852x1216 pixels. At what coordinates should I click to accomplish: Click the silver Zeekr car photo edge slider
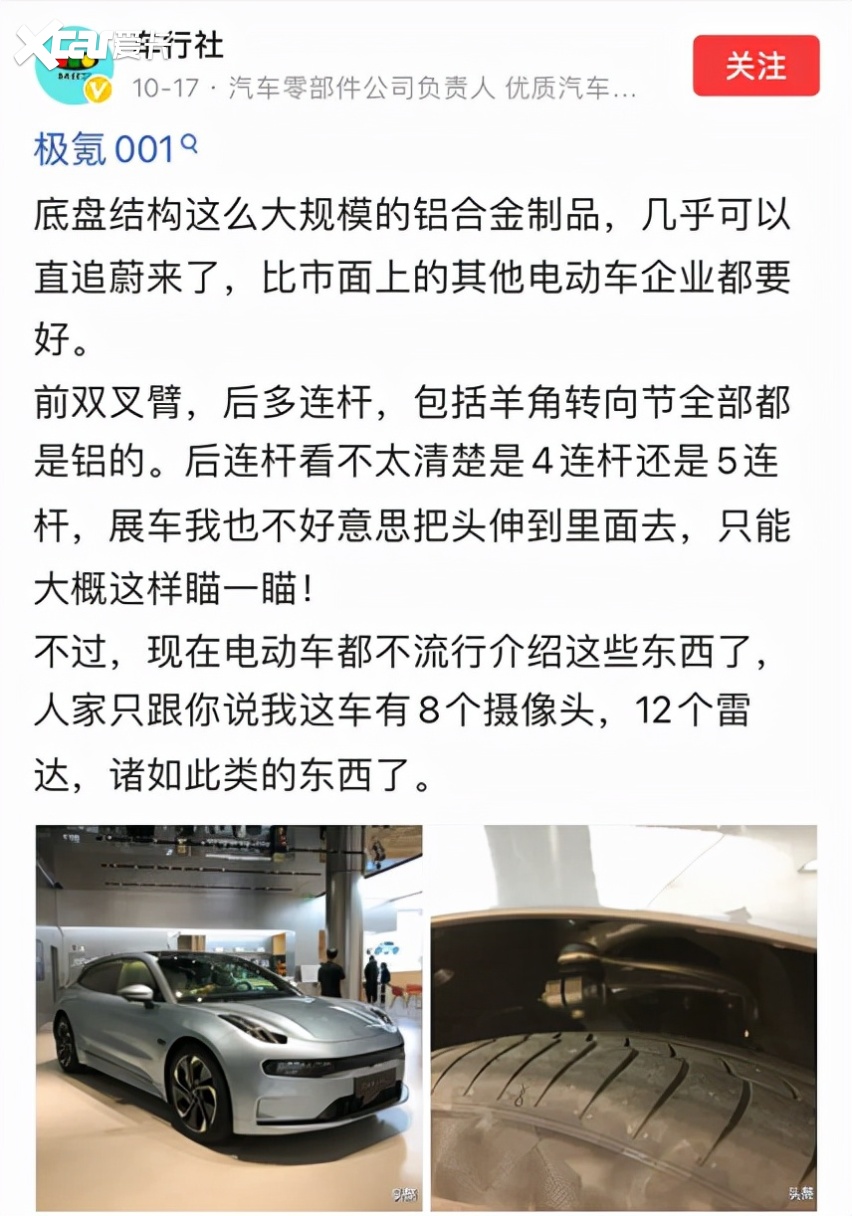click(420, 1013)
